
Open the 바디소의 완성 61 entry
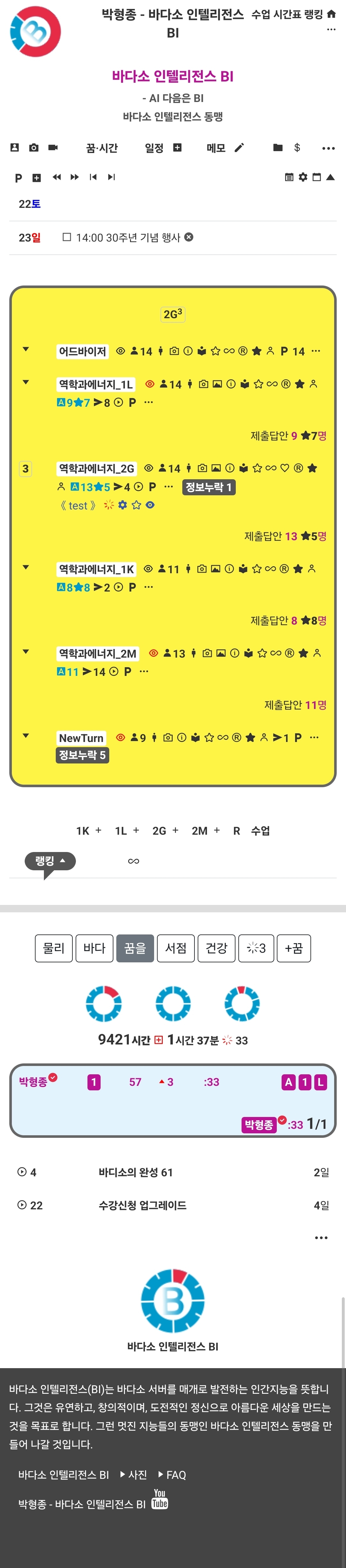[136, 1172]
